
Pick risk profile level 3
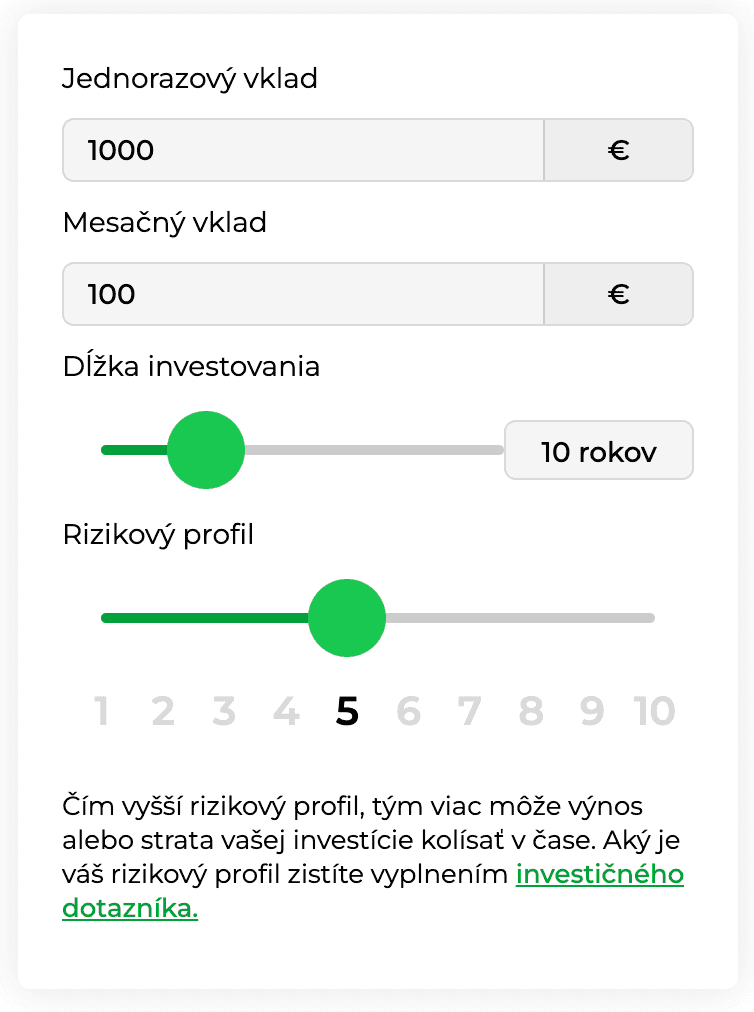(x=224, y=712)
